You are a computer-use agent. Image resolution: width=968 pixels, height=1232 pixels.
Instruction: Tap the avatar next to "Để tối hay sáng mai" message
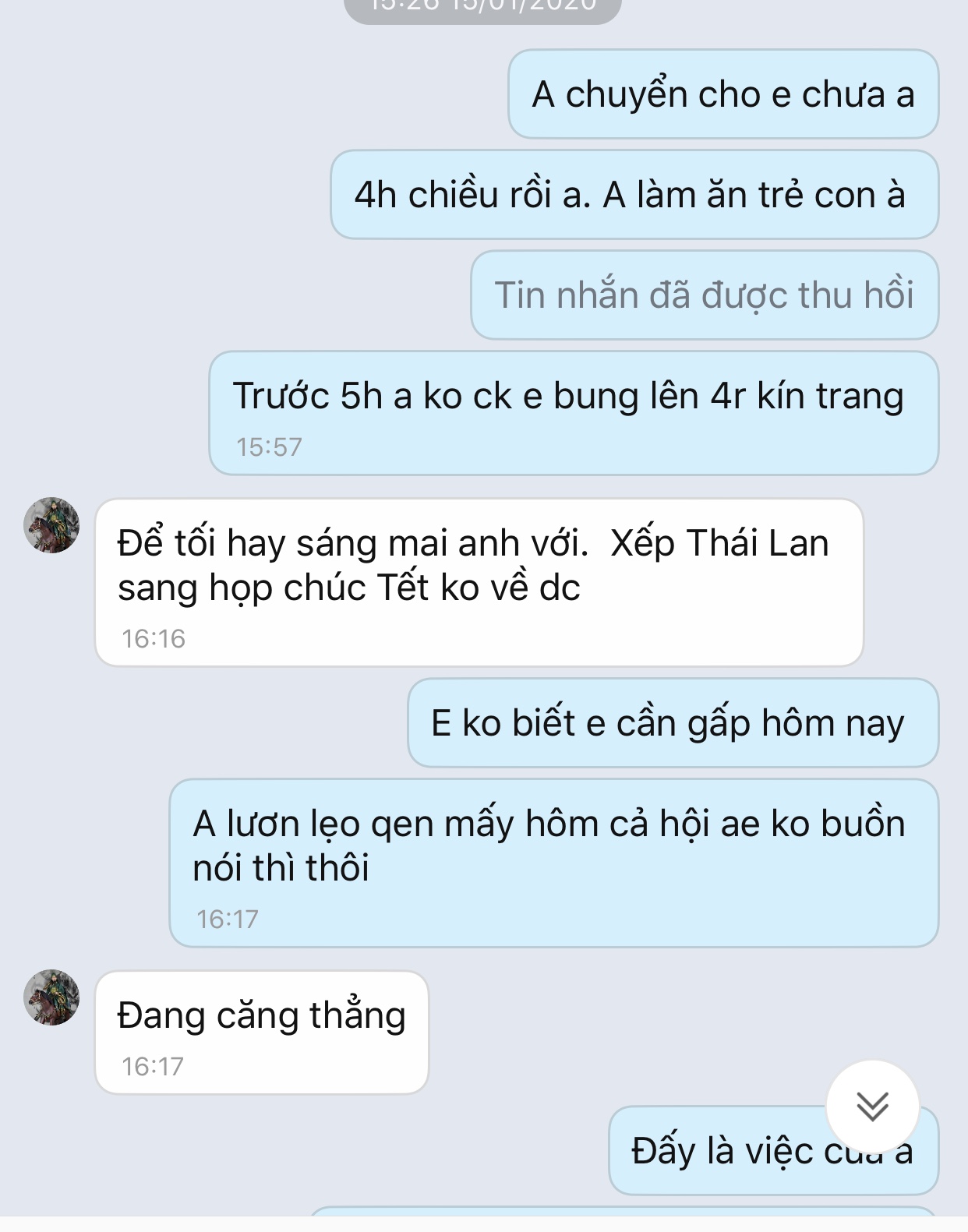tap(51, 525)
